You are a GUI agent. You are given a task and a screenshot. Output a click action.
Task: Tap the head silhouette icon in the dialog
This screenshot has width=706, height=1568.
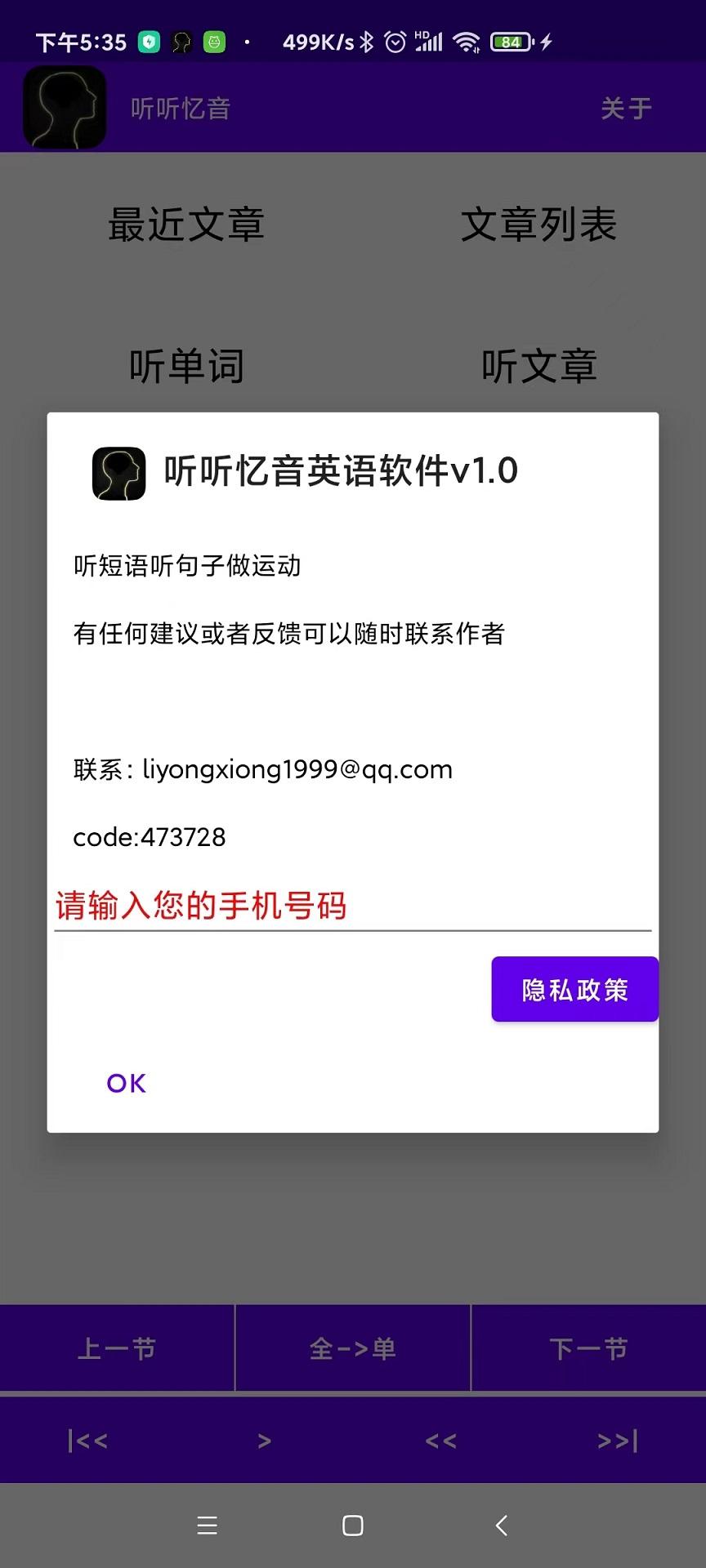[x=118, y=473]
